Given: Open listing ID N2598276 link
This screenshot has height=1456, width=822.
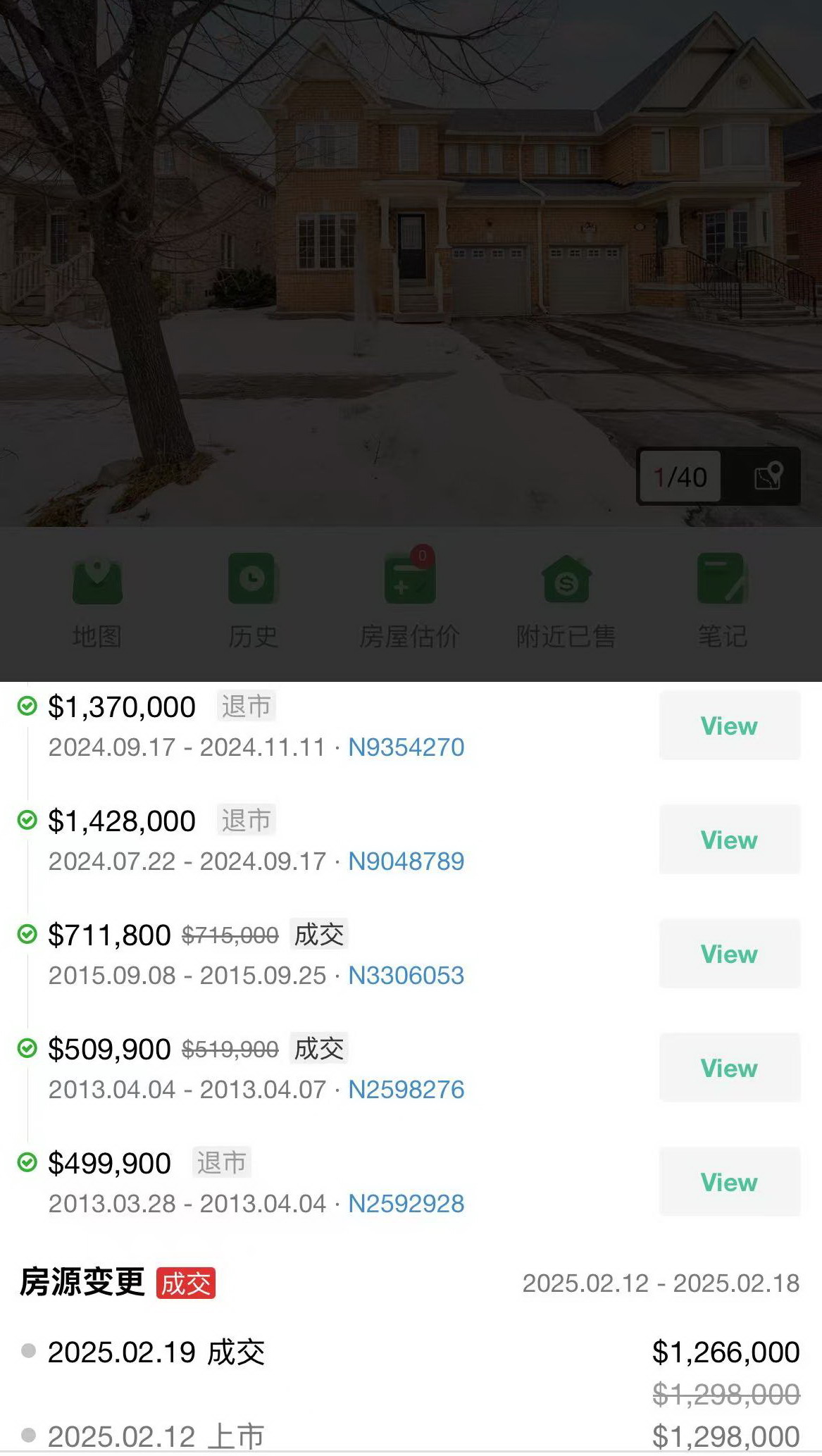Looking at the screenshot, I should pyautogui.click(x=406, y=1090).
